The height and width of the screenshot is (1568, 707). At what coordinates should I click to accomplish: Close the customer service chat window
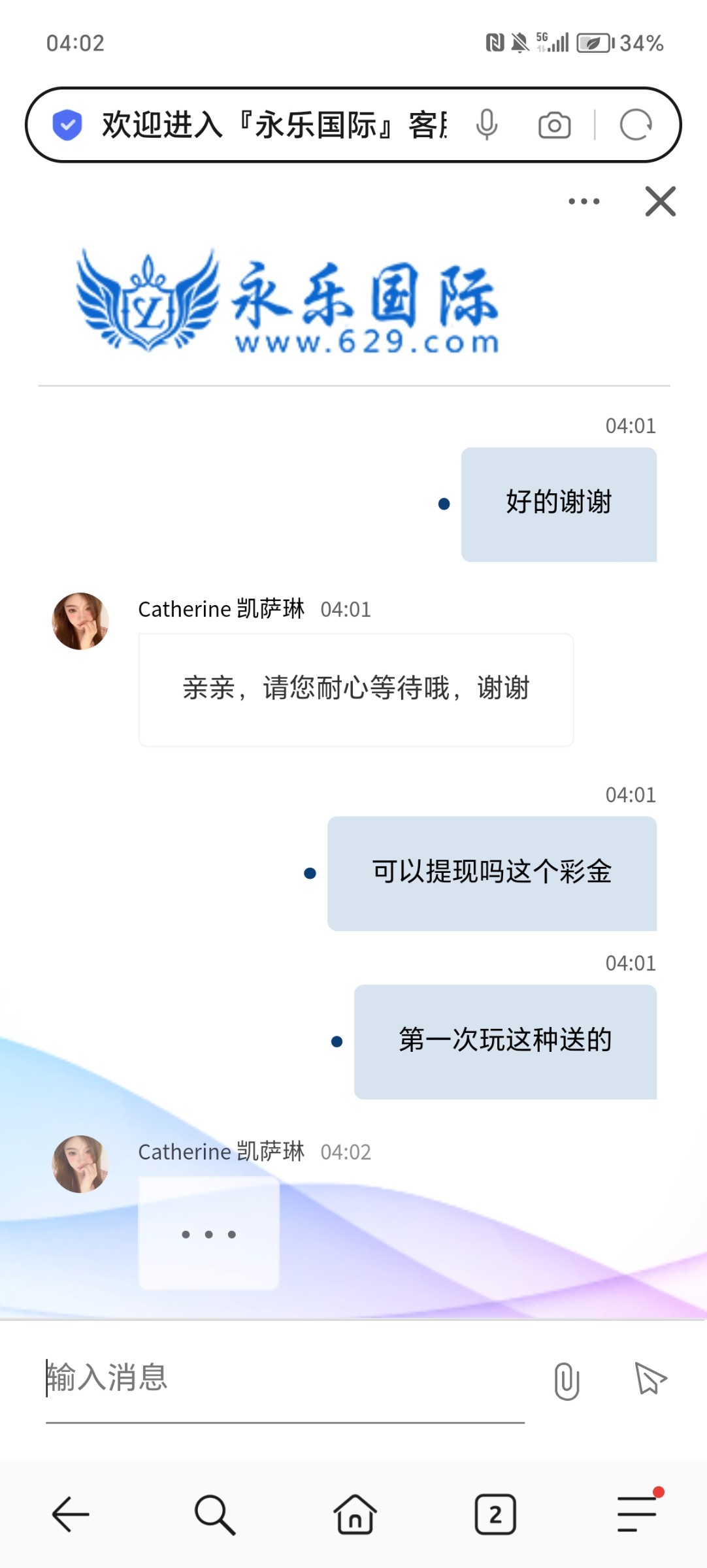tap(660, 201)
